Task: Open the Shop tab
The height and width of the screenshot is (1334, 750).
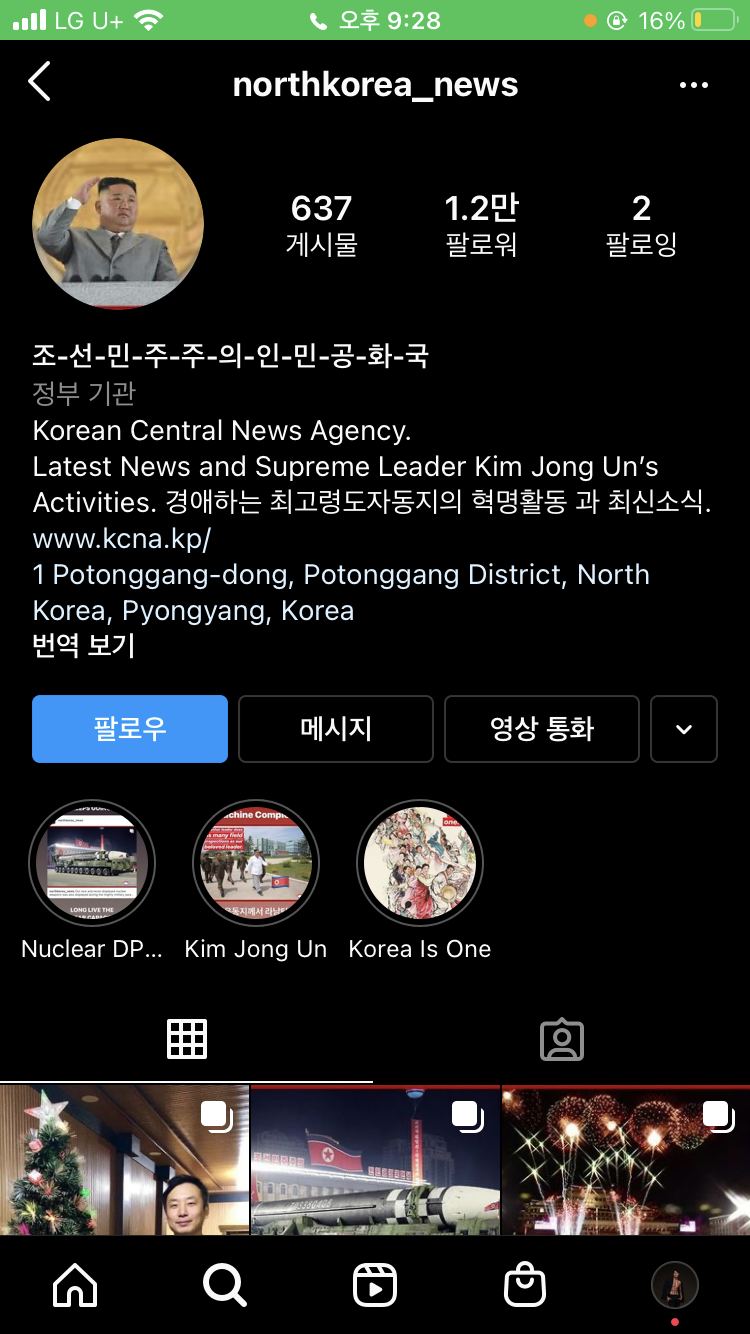Action: (525, 1286)
